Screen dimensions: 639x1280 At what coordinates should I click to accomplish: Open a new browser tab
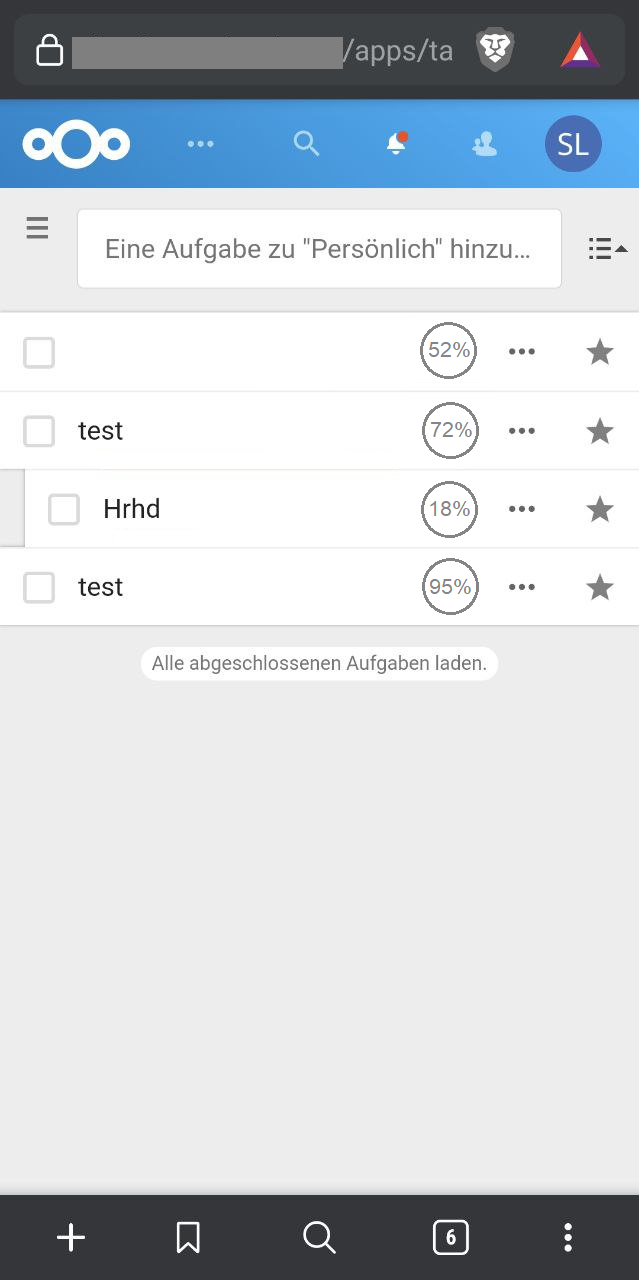[70, 1238]
